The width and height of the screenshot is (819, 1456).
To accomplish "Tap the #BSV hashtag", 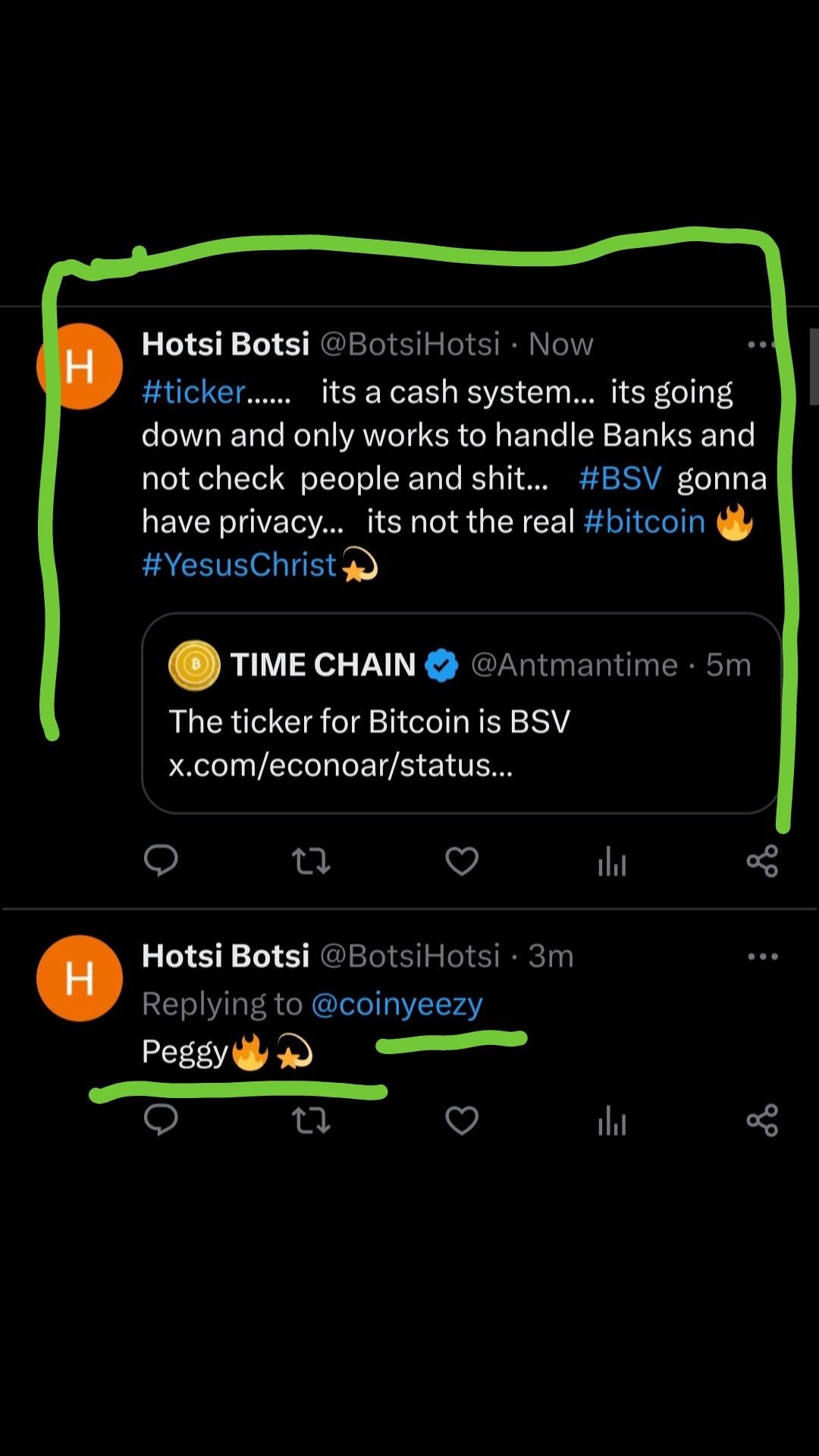I will 620,479.
